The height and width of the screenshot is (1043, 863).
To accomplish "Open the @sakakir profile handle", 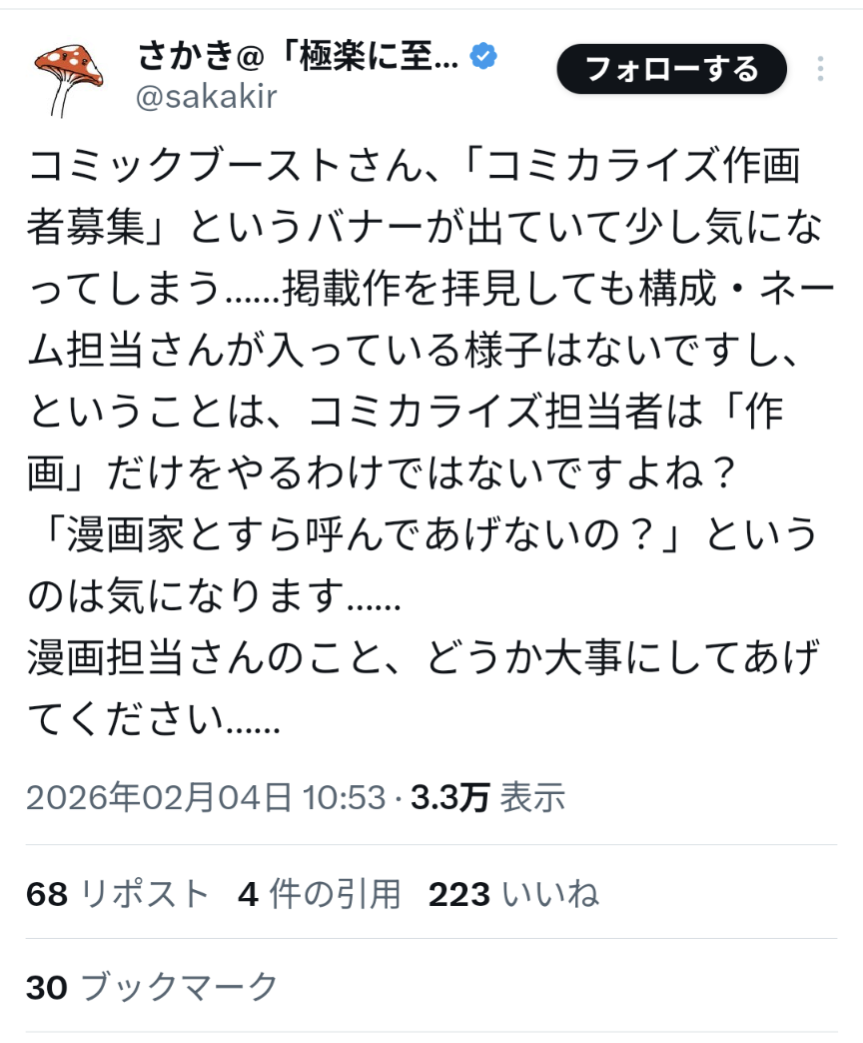I will (205, 97).
